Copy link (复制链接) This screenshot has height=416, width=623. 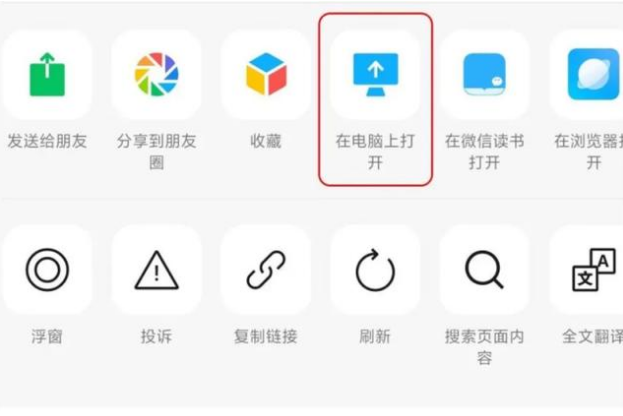pyautogui.click(x=266, y=270)
